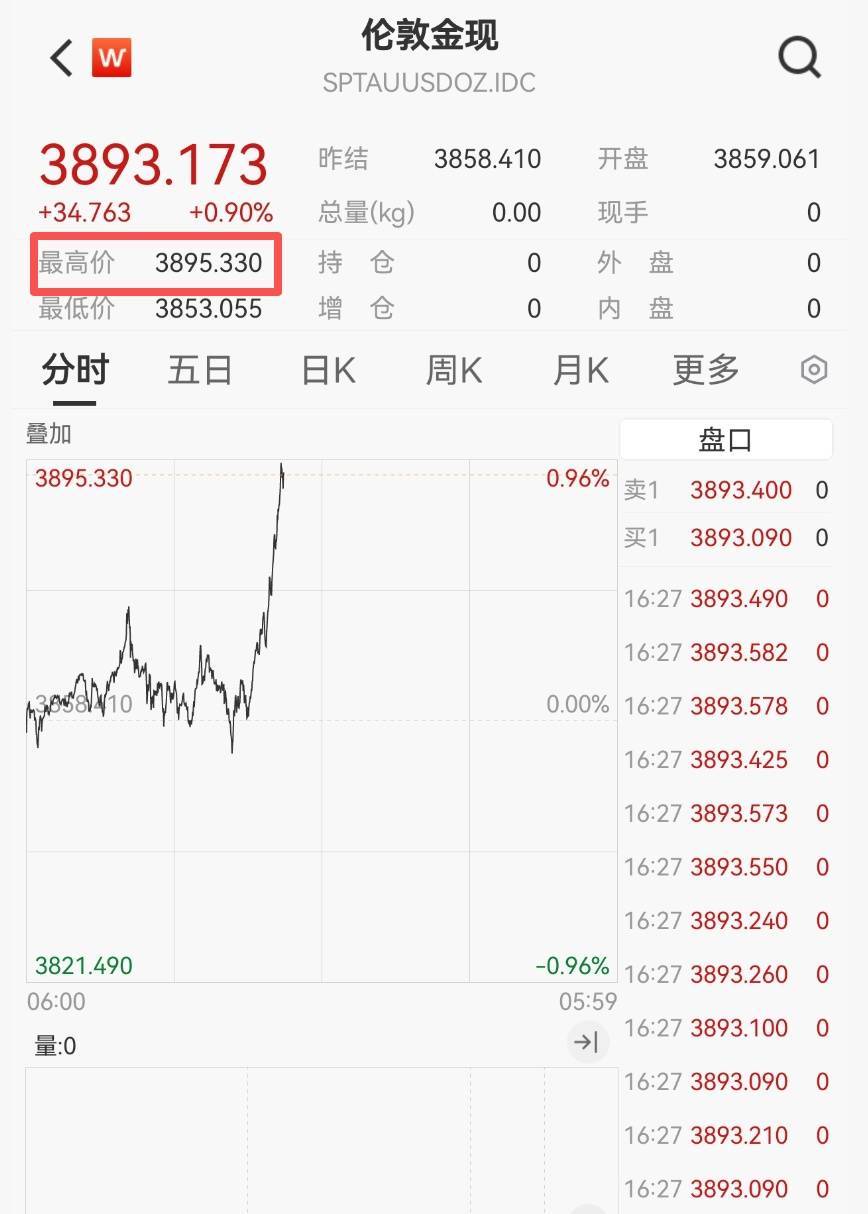Tap the red W badge icon
The width and height of the screenshot is (868, 1214).
(x=112, y=58)
